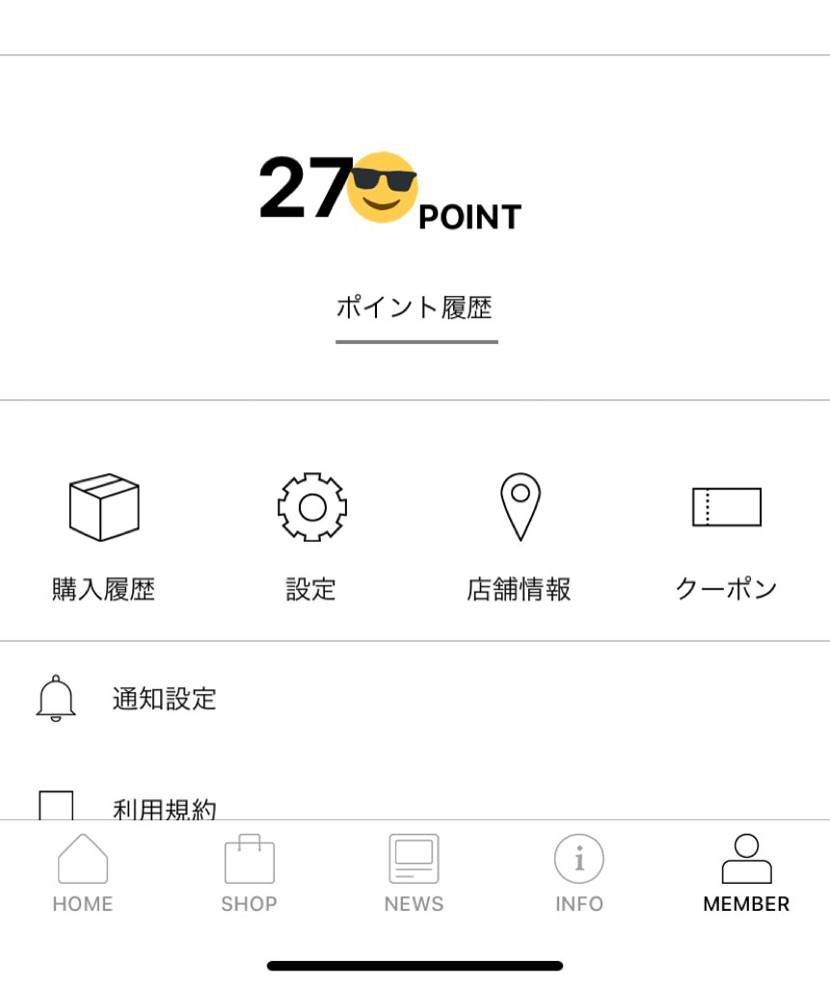This screenshot has width=830, height=987.
Task: Tap the home indicator bar at bottom
Action: tap(414, 963)
